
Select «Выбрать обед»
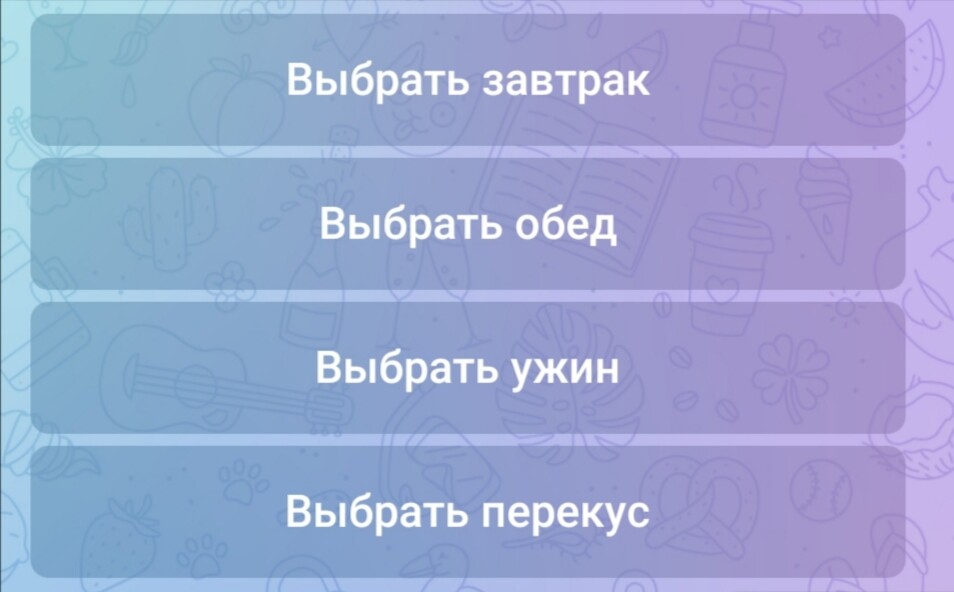(468, 225)
